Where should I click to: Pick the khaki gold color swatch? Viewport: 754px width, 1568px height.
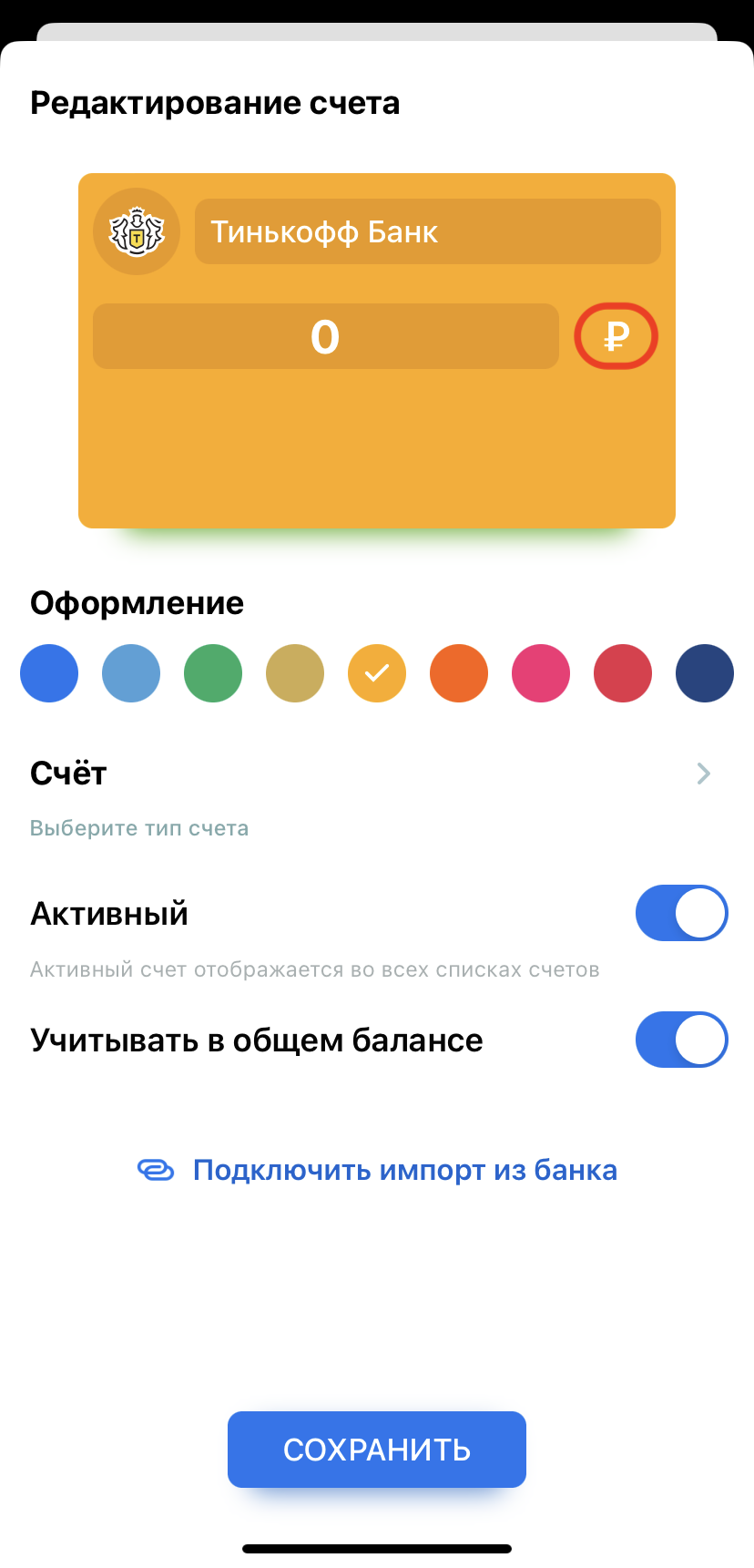[295, 673]
